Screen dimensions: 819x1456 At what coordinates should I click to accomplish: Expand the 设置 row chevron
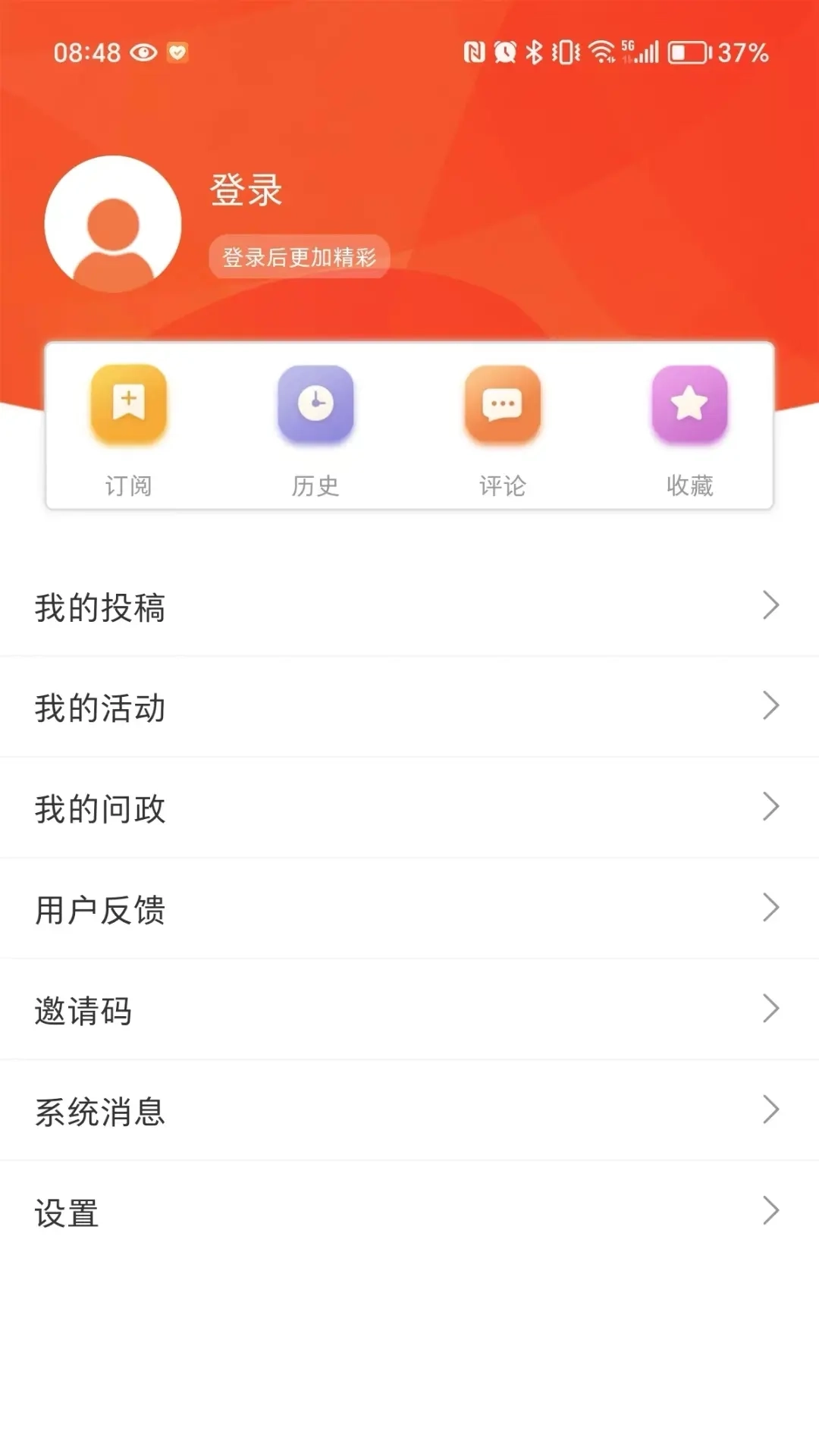tap(771, 1211)
